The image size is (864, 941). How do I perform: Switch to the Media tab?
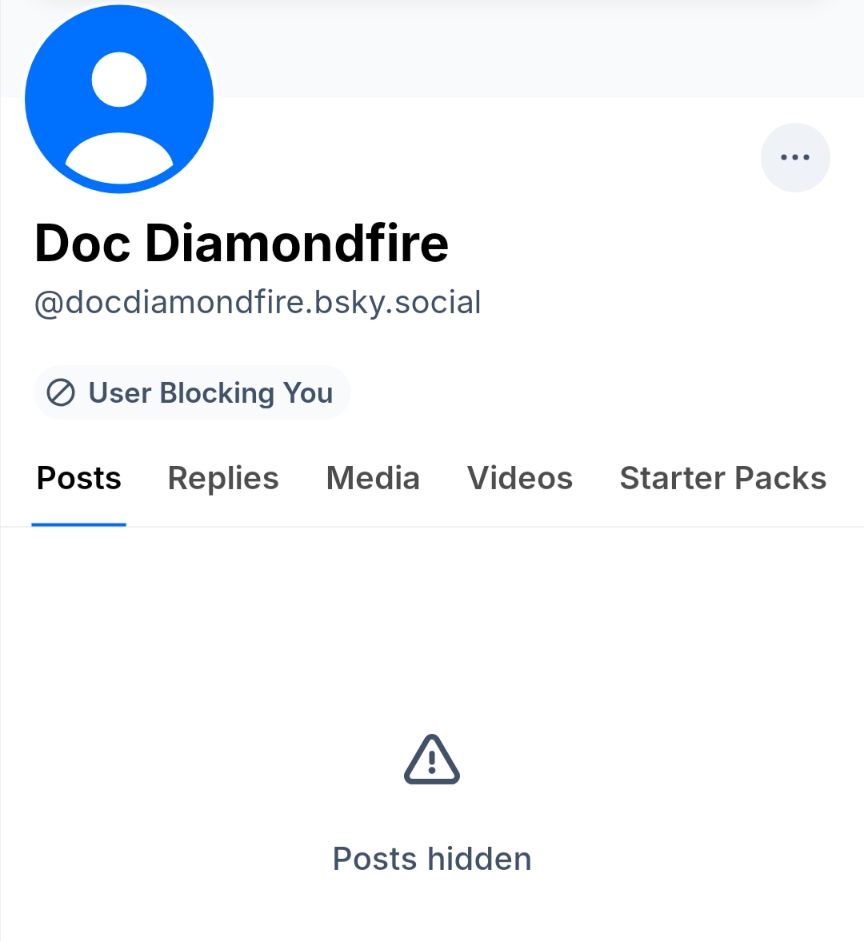[373, 479]
